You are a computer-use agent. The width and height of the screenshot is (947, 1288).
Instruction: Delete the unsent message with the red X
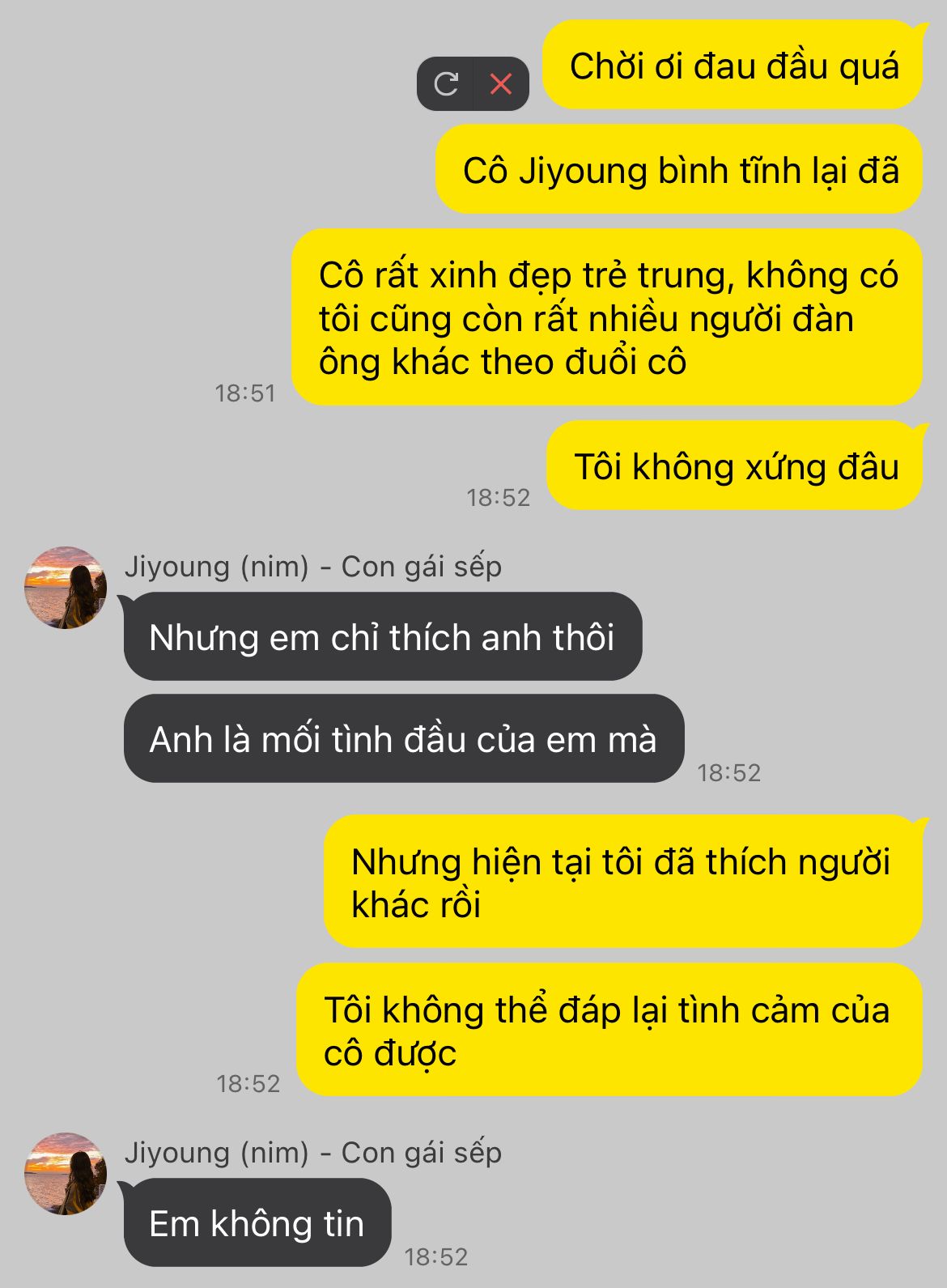click(501, 83)
